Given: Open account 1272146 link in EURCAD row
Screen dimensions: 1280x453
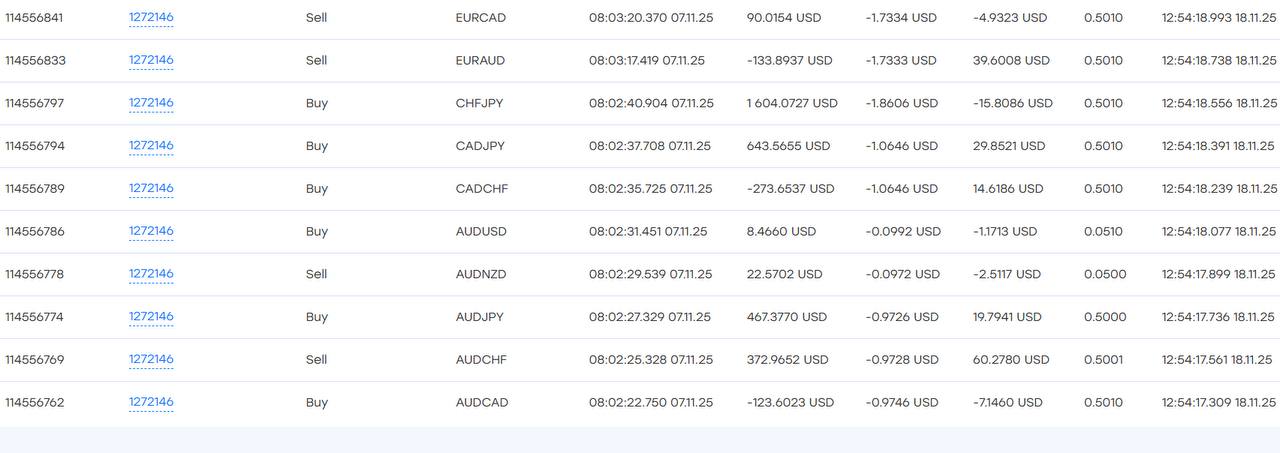Looking at the screenshot, I should (x=151, y=17).
